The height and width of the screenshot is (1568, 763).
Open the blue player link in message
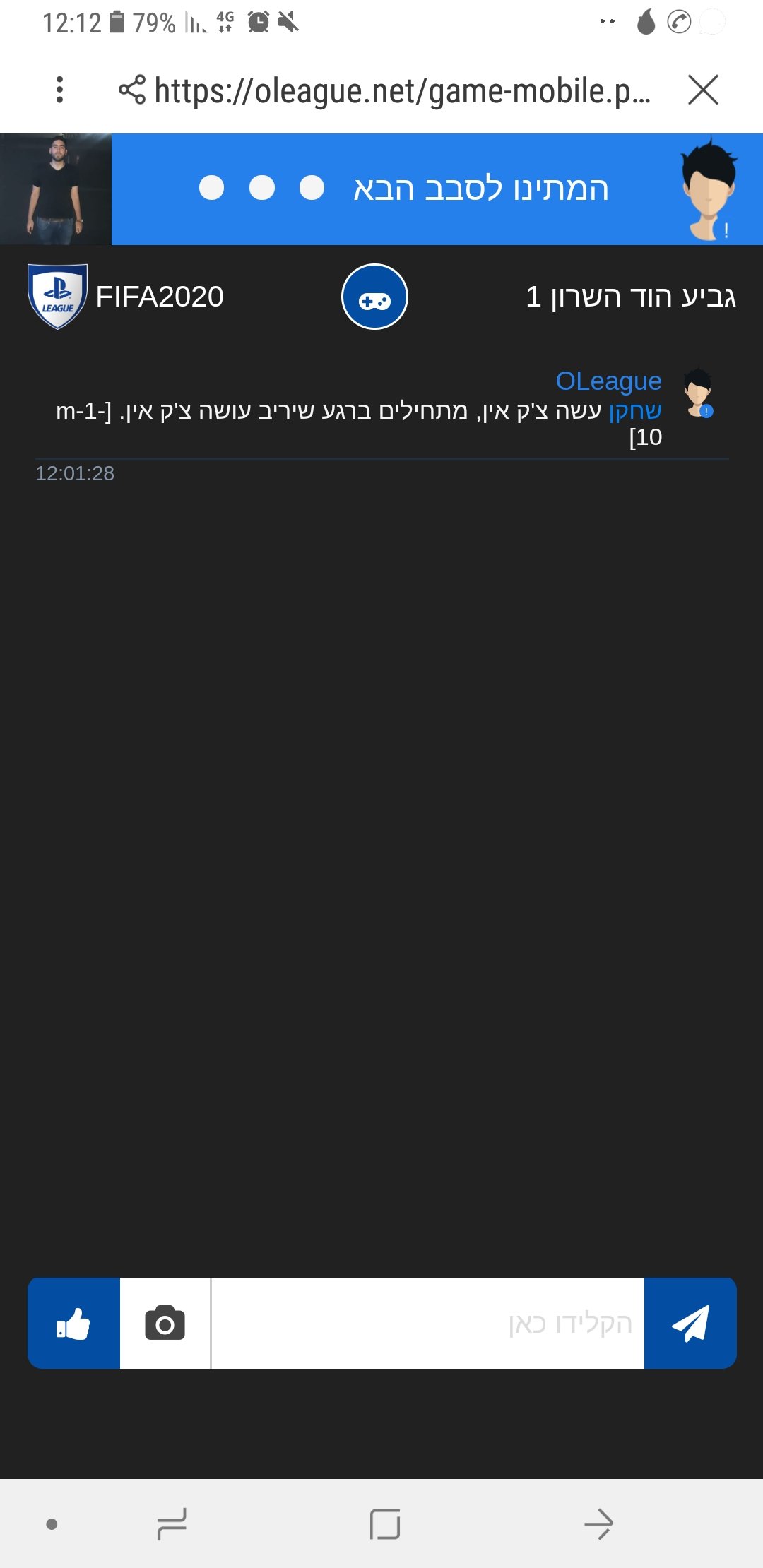pyautogui.click(x=635, y=410)
